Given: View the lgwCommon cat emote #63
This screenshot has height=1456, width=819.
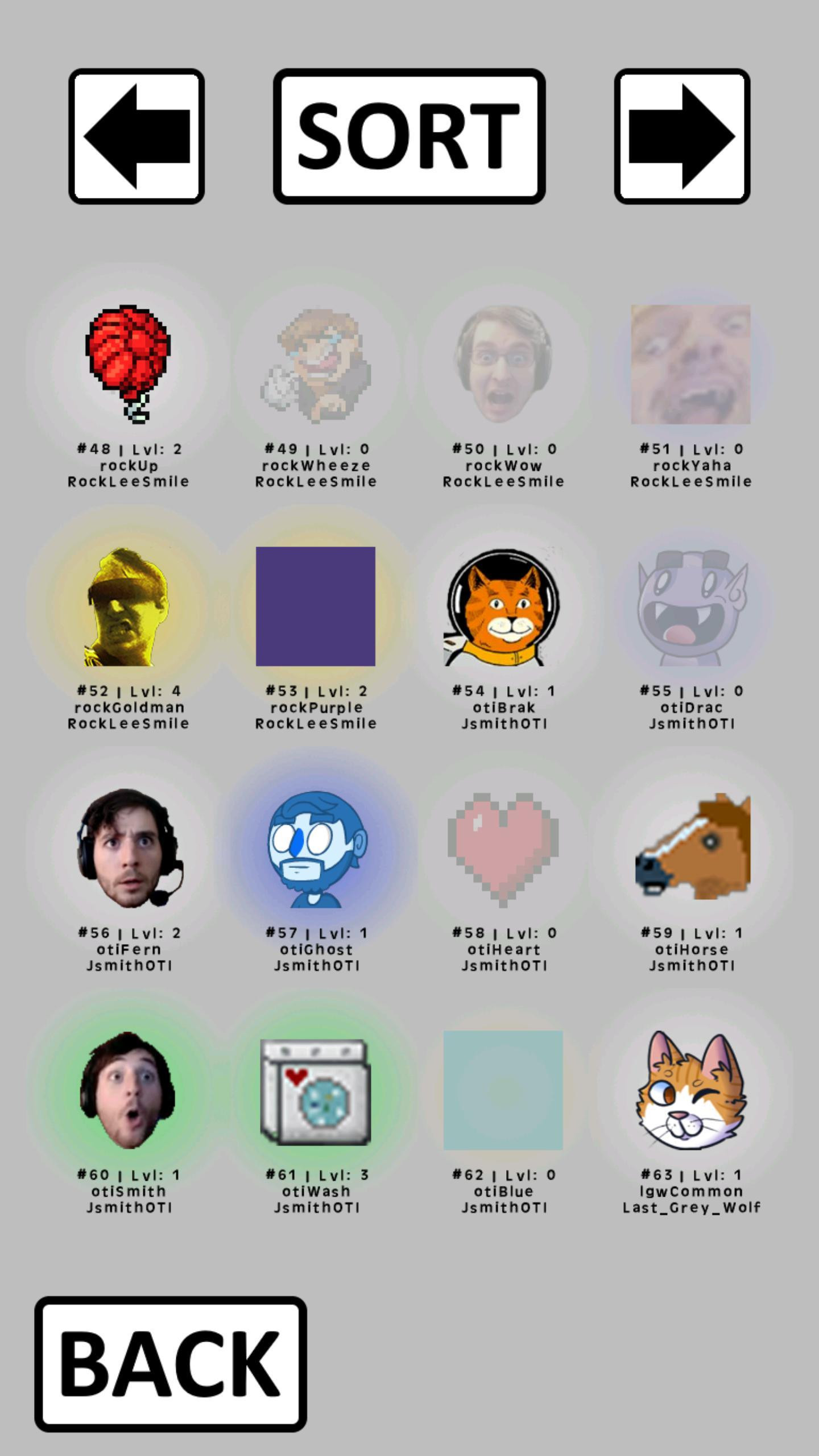Looking at the screenshot, I should tap(690, 1090).
